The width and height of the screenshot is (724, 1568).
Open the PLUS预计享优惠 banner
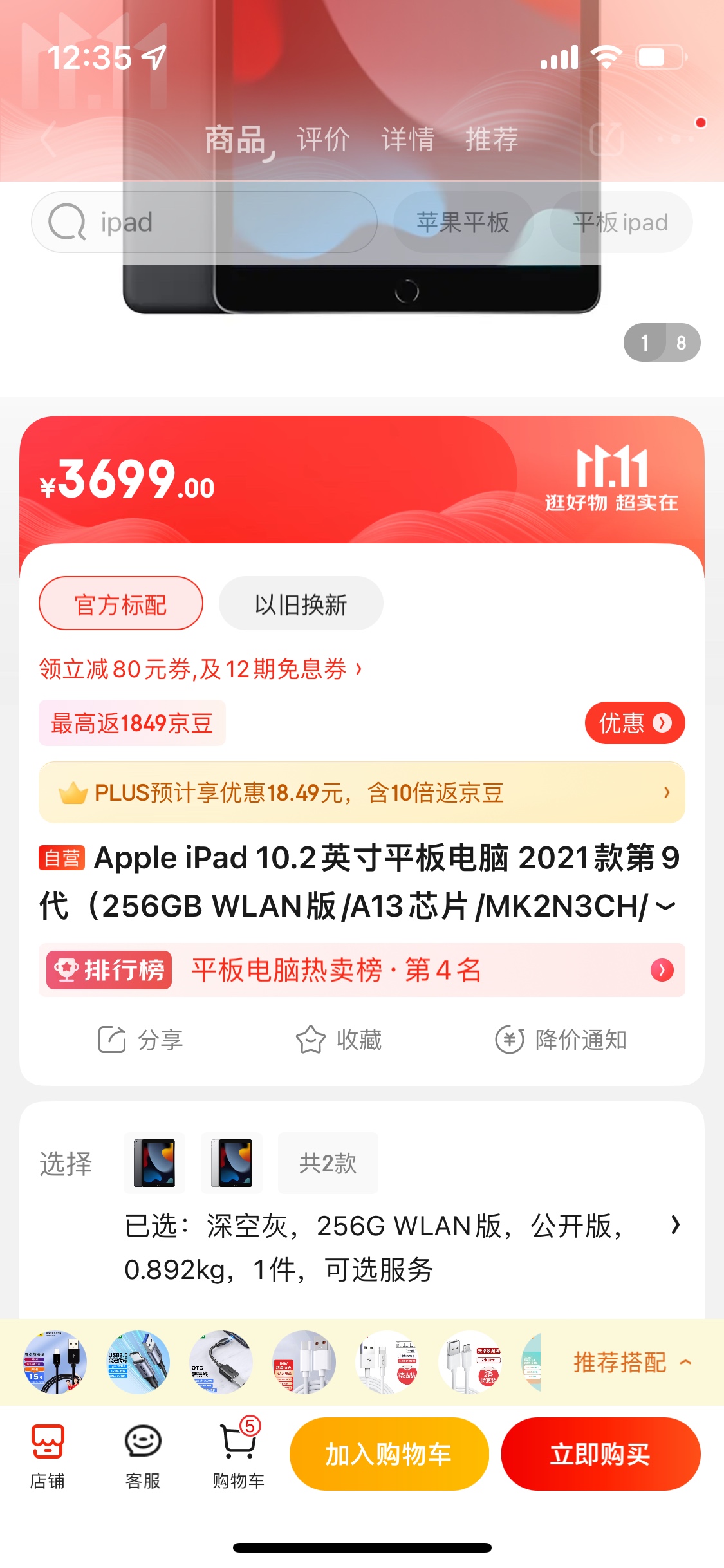coord(362,792)
